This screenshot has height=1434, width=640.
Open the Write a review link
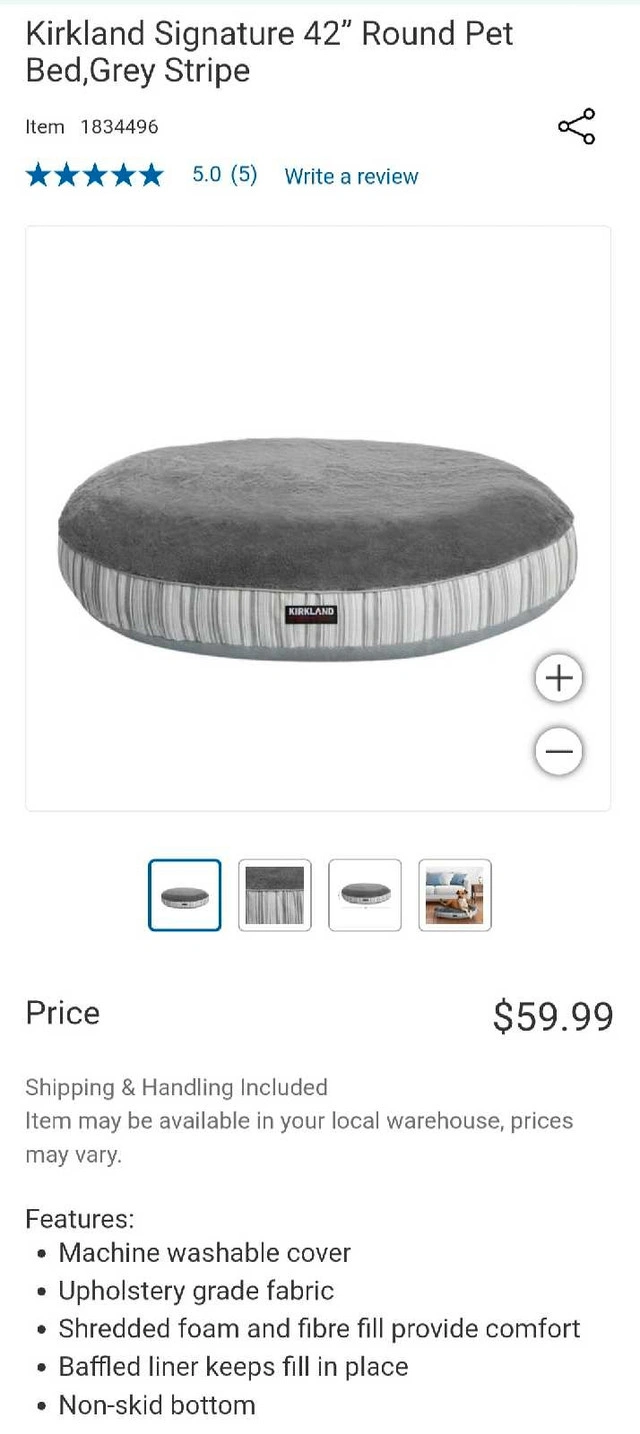click(x=351, y=177)
